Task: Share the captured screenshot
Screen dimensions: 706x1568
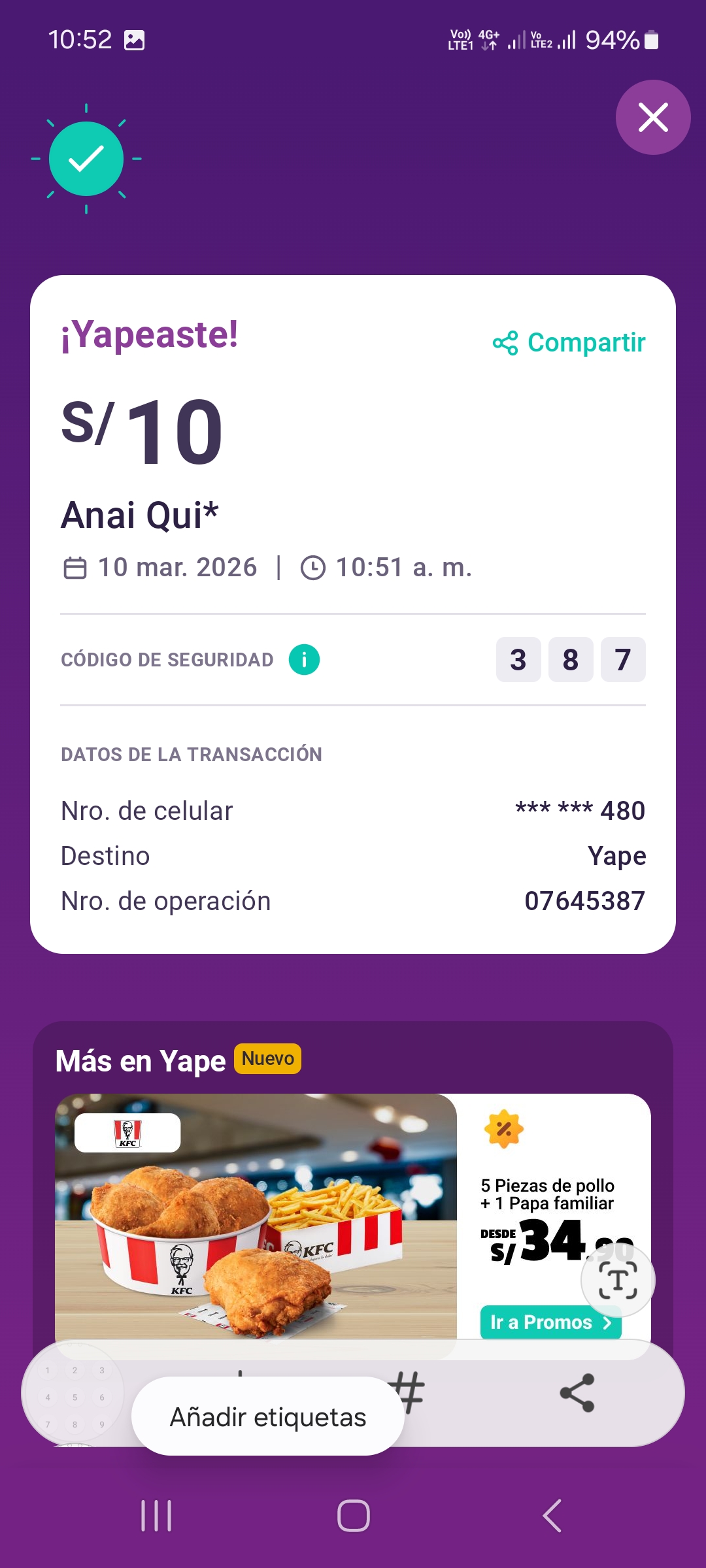Action: tap(577, 1393)
